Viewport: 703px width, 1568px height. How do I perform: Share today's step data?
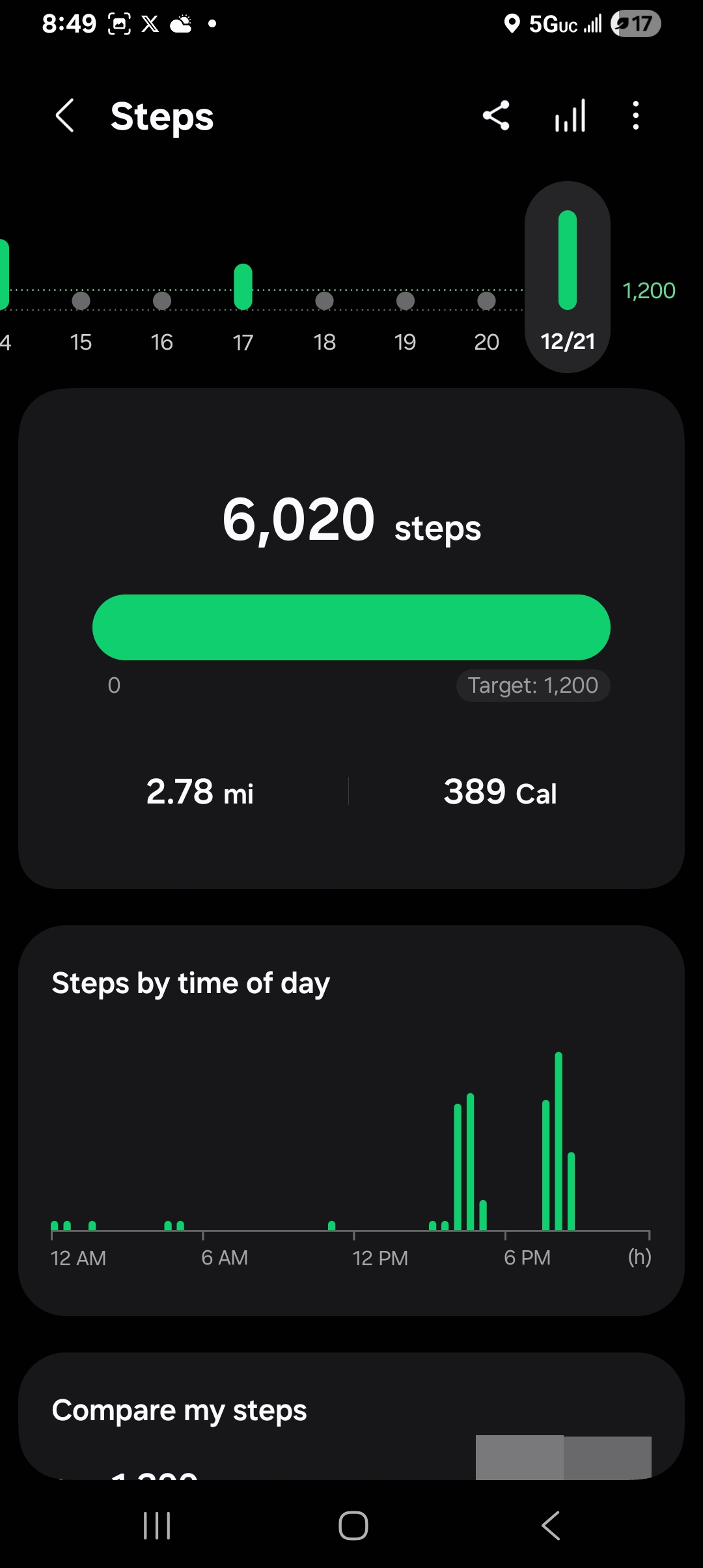coord(496,116)
